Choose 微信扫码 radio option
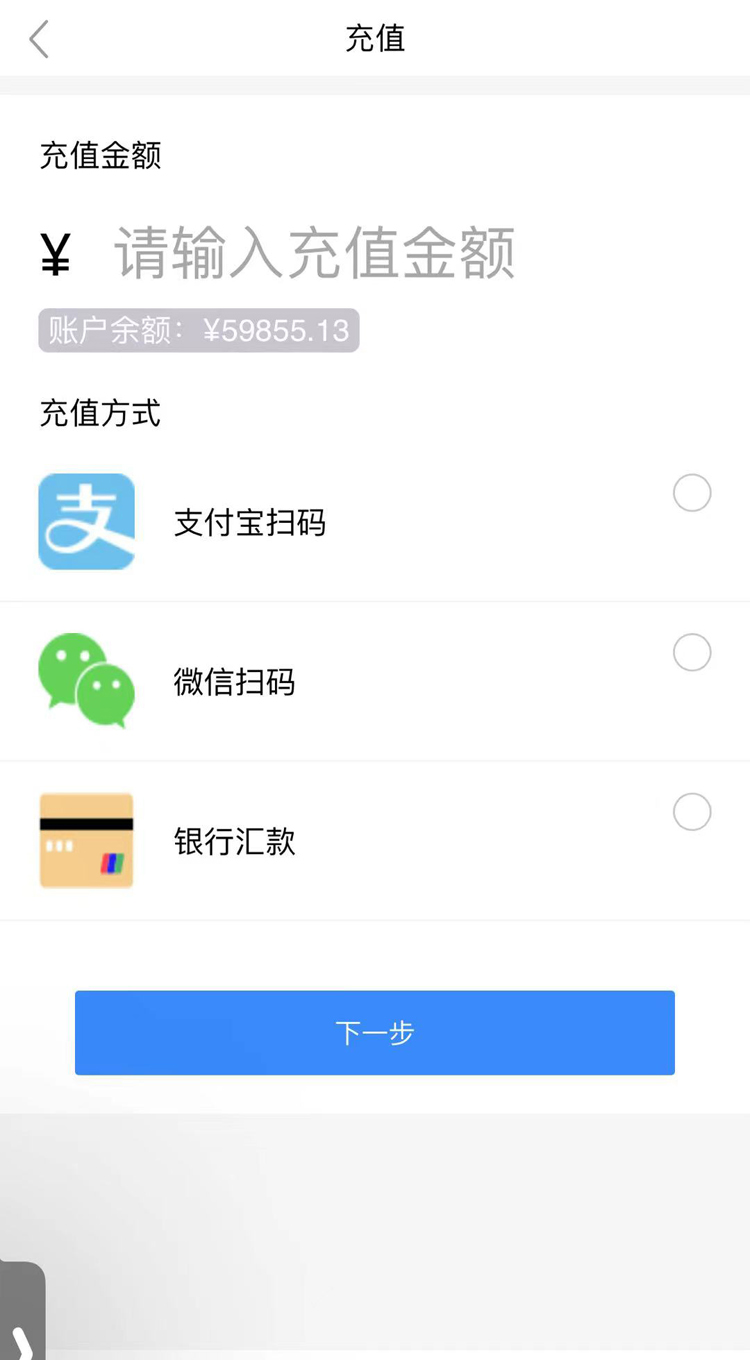 coord(691,652)
